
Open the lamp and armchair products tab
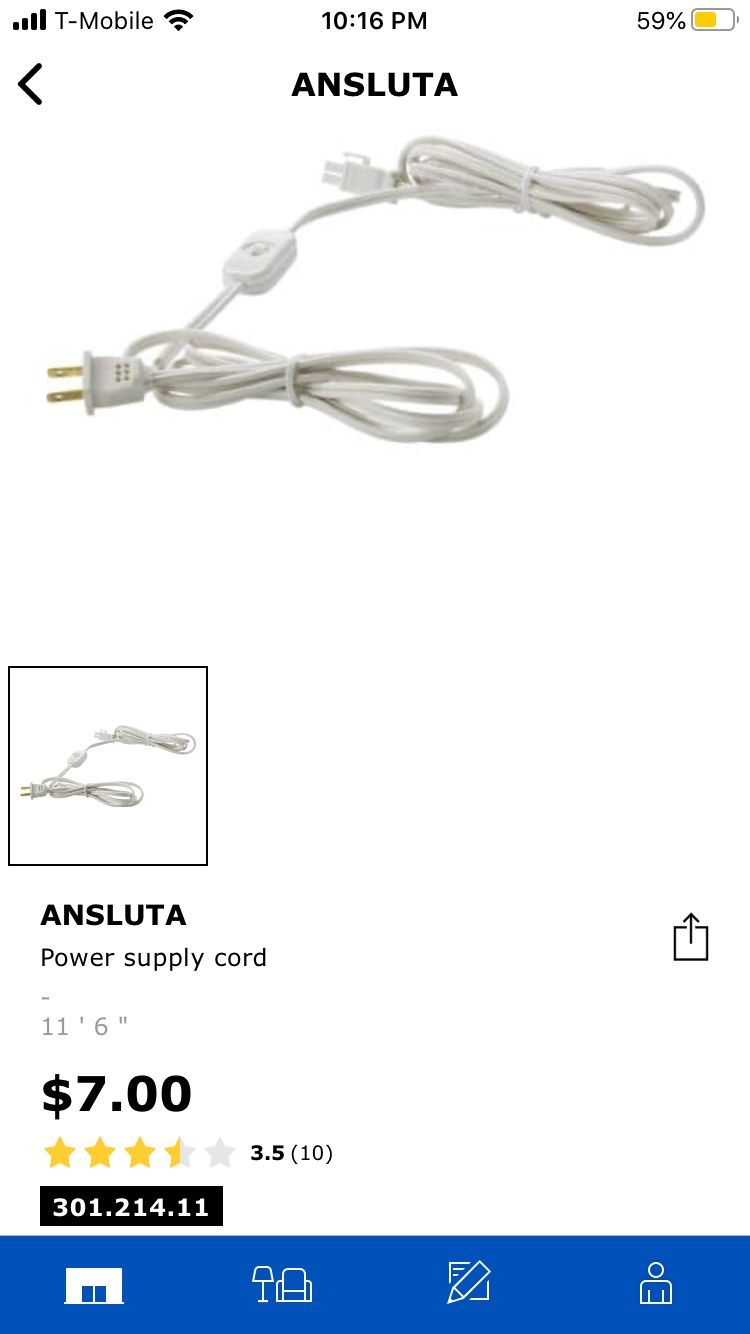pos(282,1284)
